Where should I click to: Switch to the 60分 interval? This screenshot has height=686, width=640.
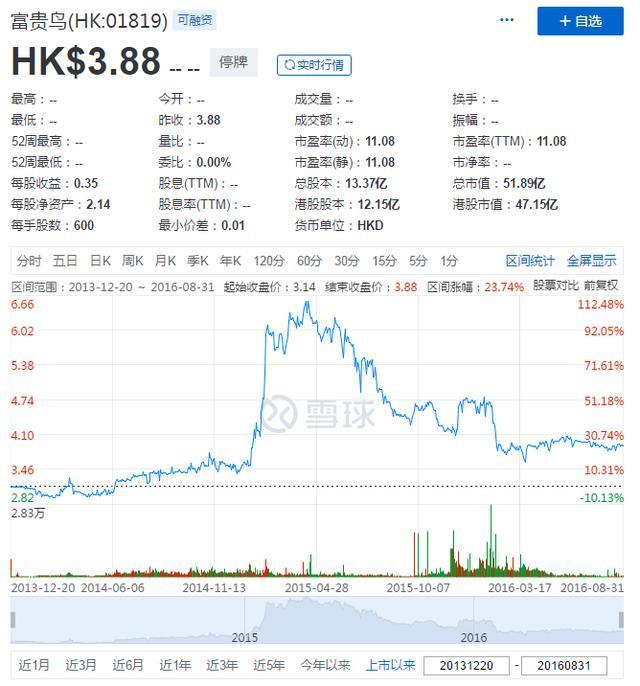(309, 261)
